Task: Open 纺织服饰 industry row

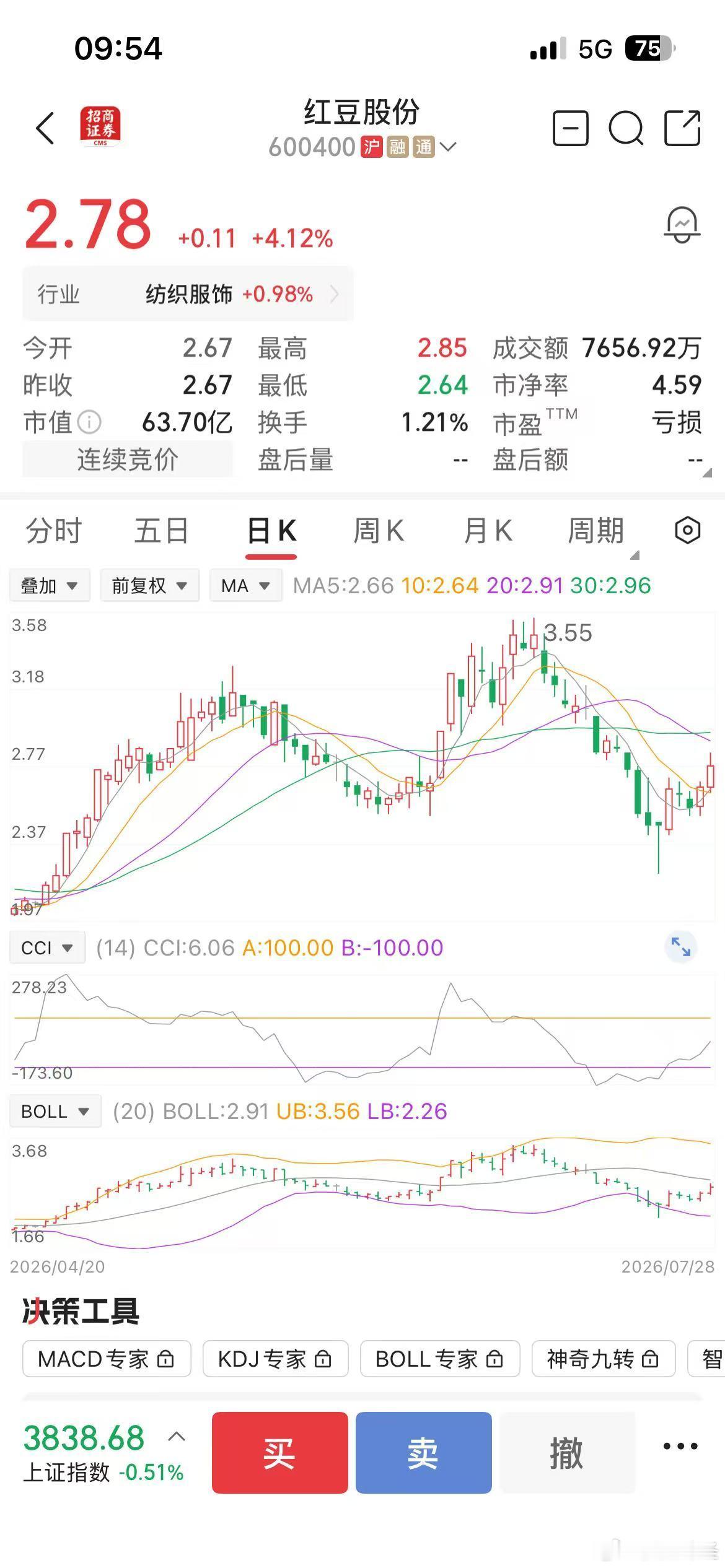Action: (188, 294)
